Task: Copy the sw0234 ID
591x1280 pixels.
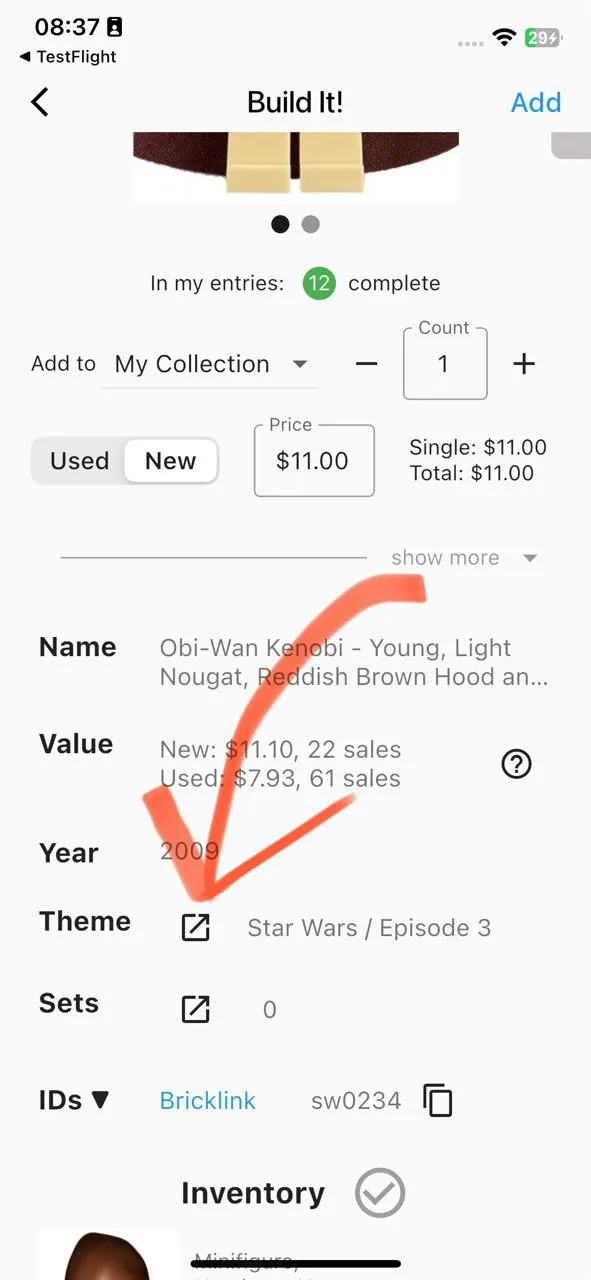Action: (438, 1101)
